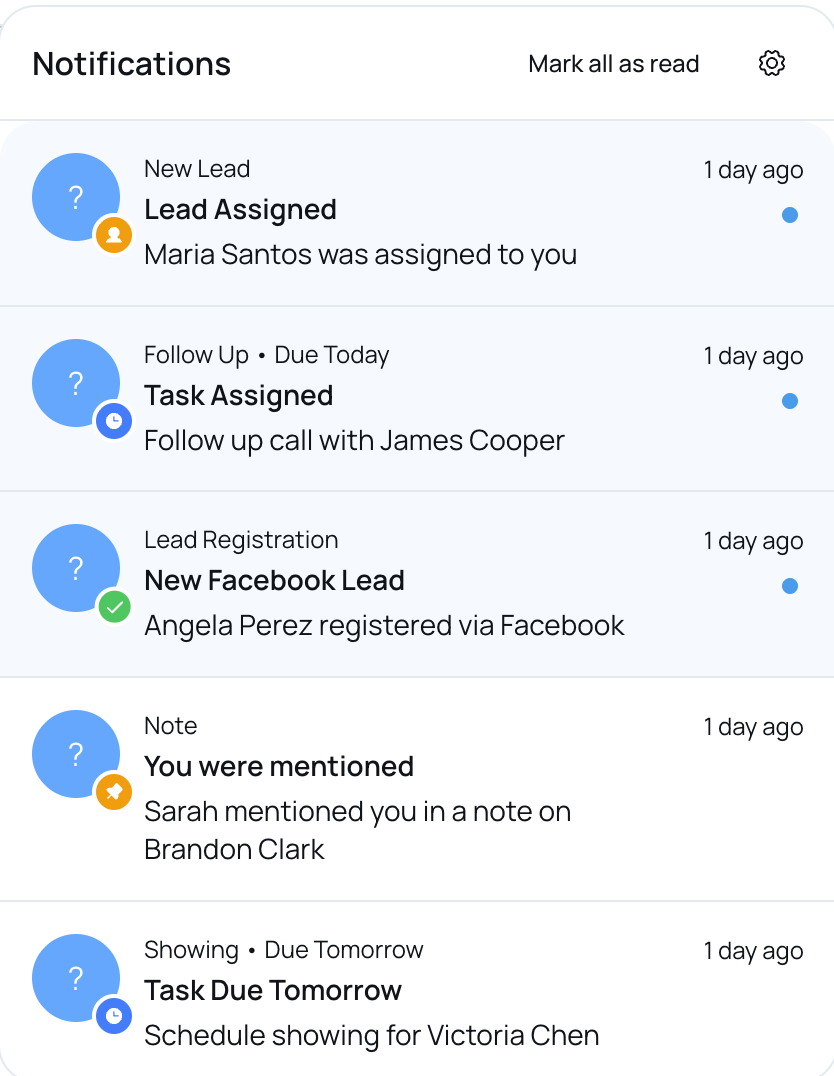The width and height of the screenshot is (834, 1076).
Task: Mark all notifications as read
Action: tap(613, 64)
